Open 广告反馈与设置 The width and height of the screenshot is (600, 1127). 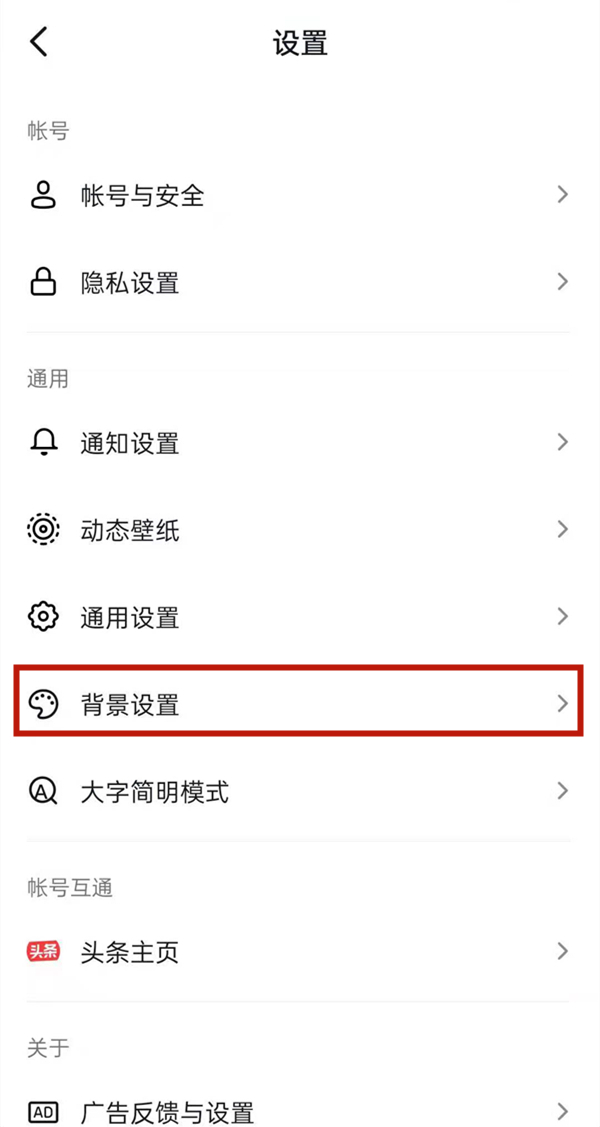(x=167, y=1111)
